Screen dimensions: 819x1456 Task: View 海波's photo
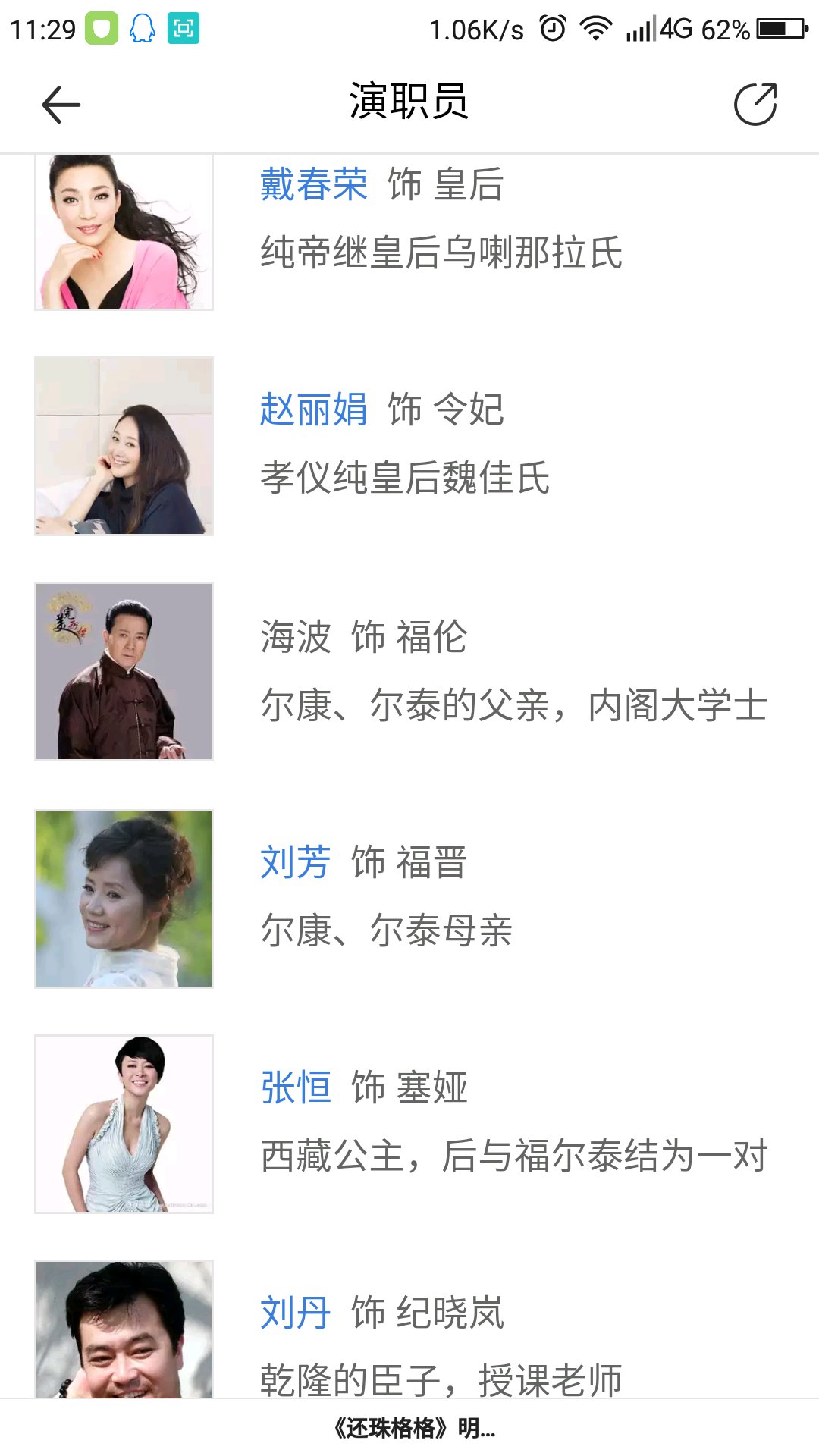124,671
